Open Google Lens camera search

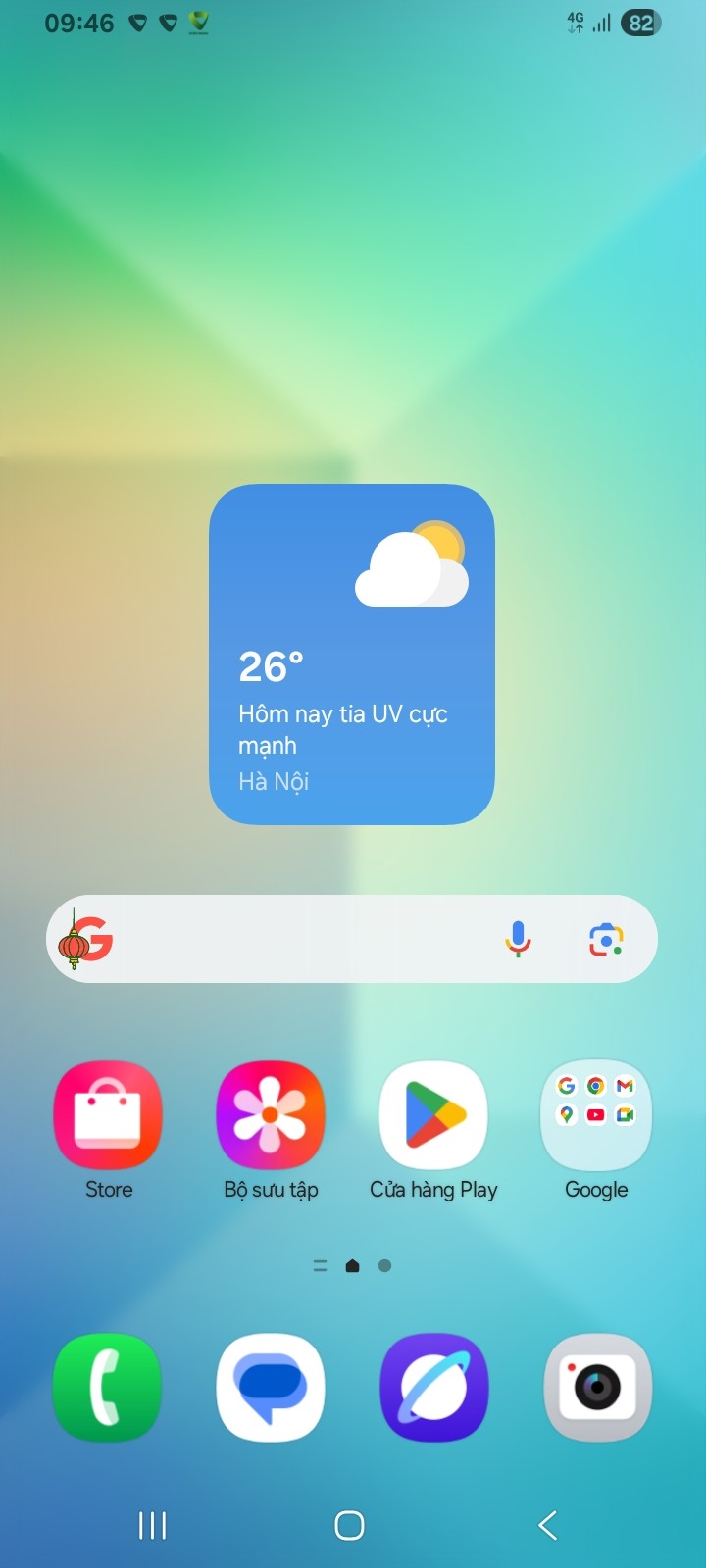606,939
